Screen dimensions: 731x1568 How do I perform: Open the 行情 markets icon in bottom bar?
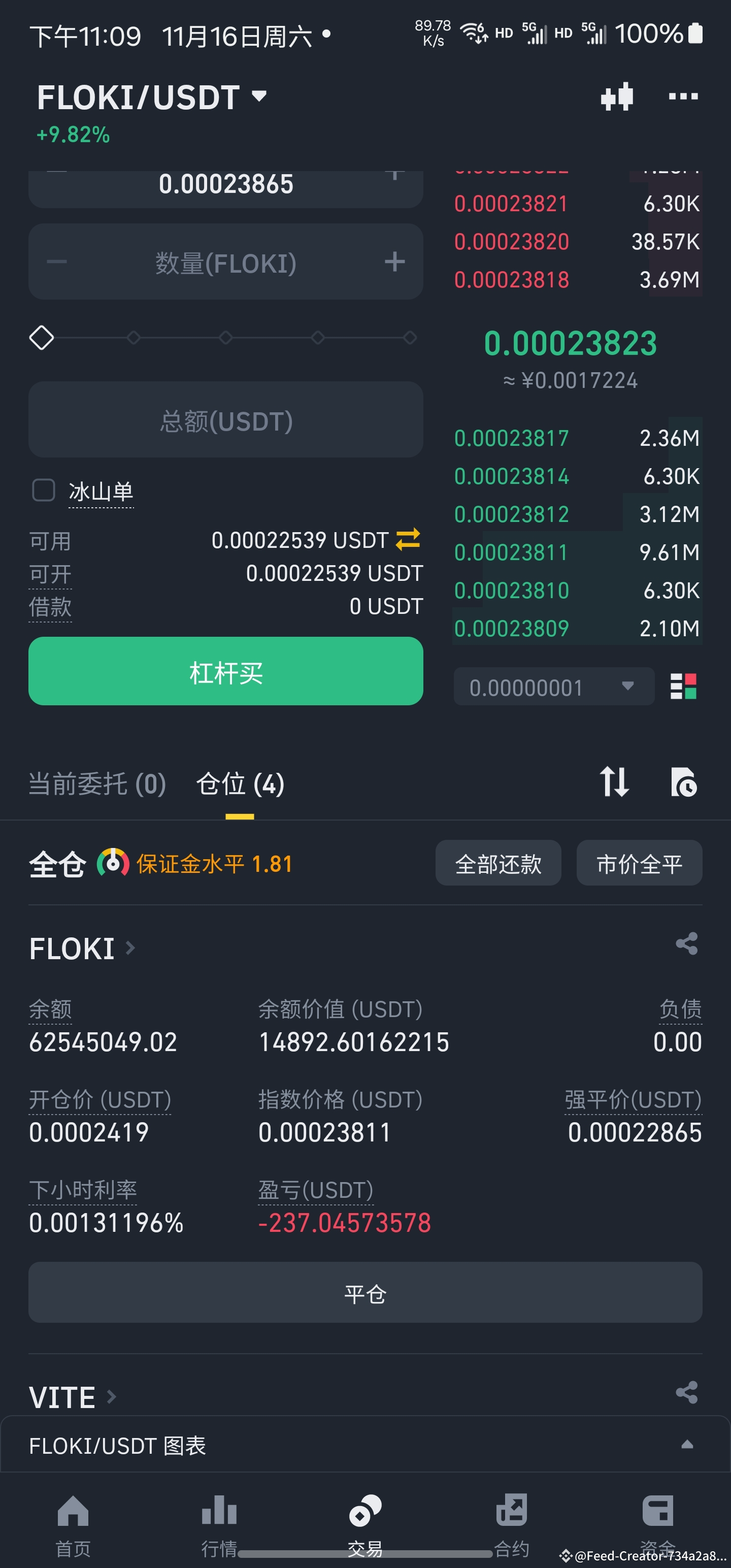pyautogui.click(x=218, y=1516)
